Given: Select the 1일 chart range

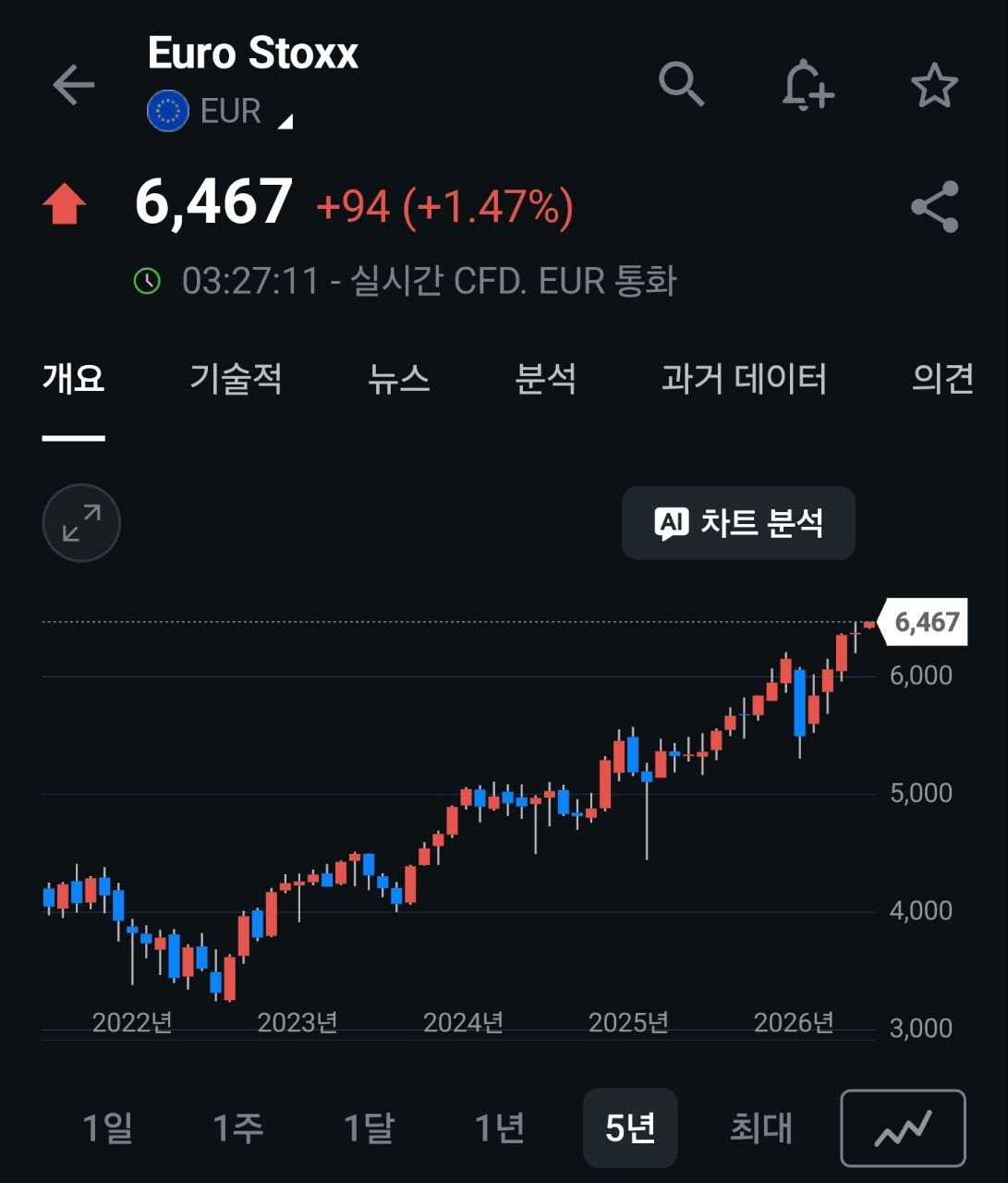Looking at the screenshot, I should click(x=108, y=1128).
